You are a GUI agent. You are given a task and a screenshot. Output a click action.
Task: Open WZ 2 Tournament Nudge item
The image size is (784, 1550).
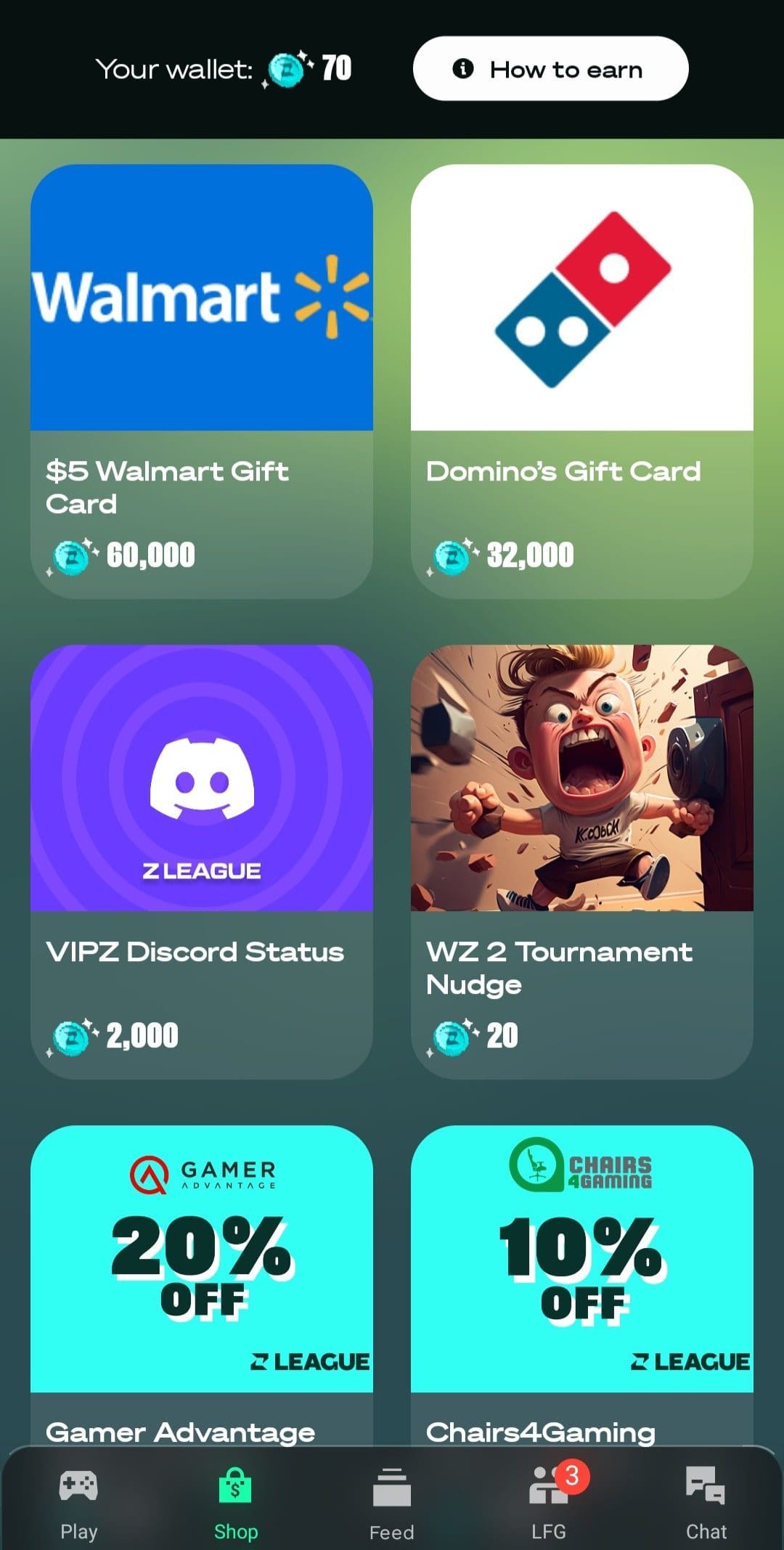click(x=581, y=860)
